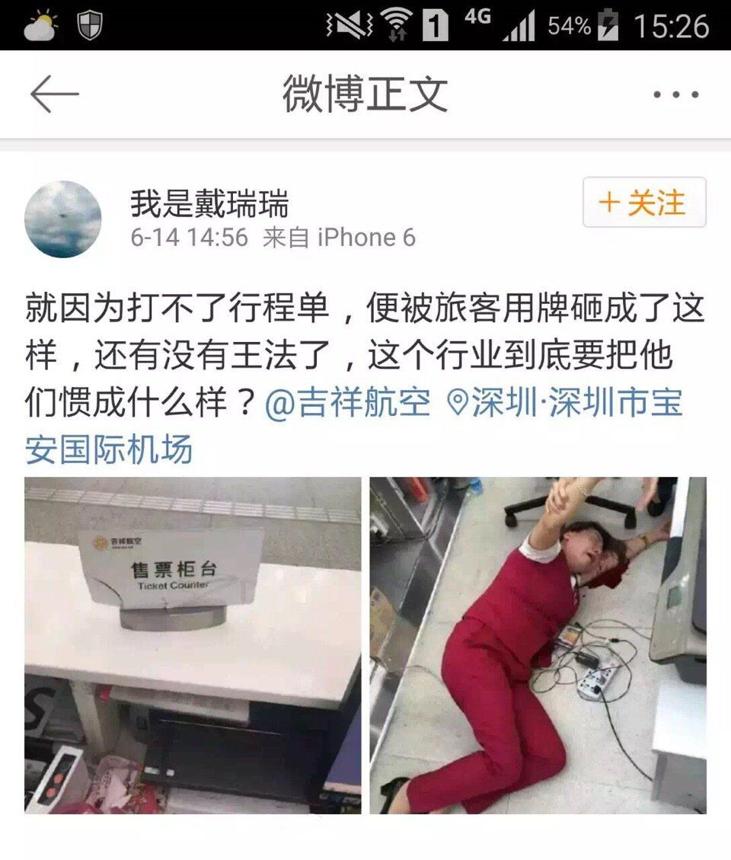Open the 我是戴瑞瑞 username link
The height and width of the screenshot is (860, 731).
[208, 204]
